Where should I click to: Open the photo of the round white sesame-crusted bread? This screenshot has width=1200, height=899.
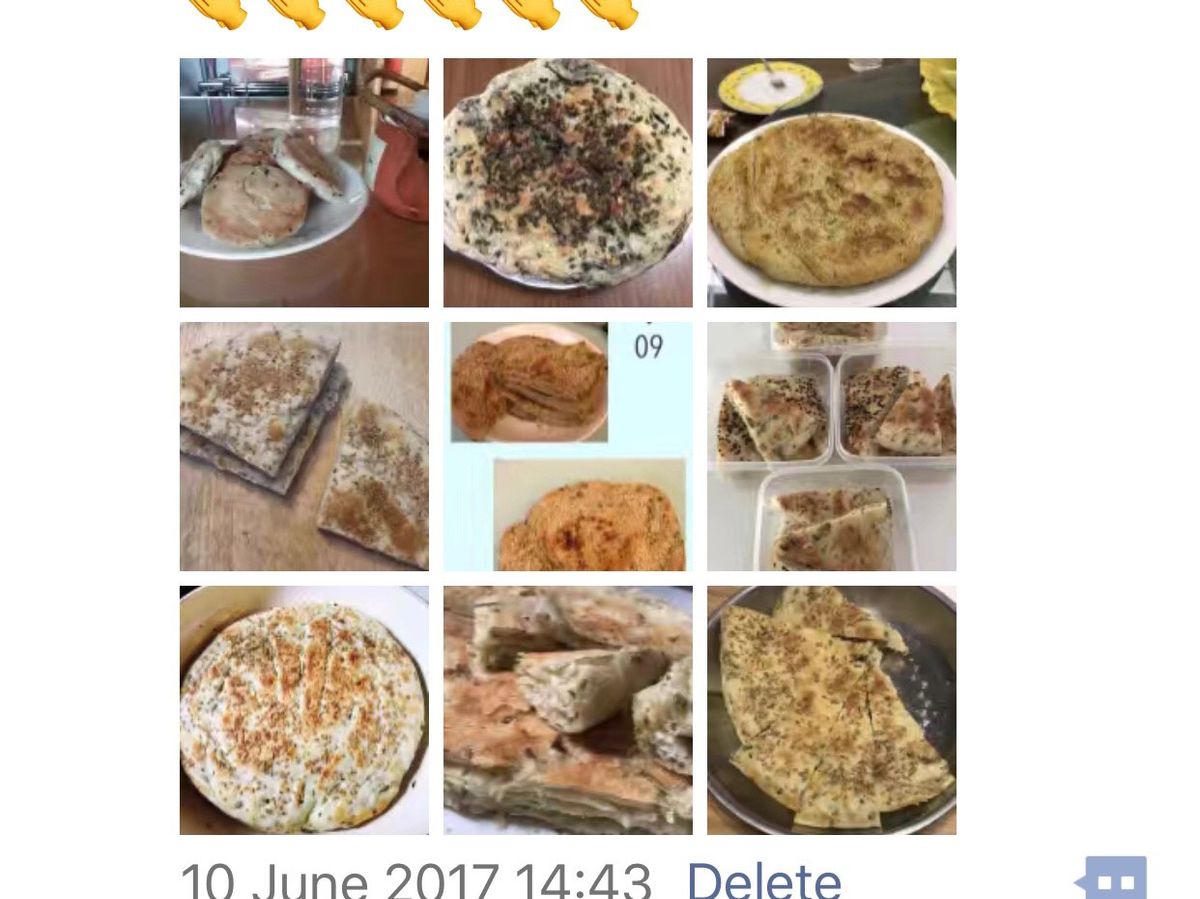pos(304,710)
